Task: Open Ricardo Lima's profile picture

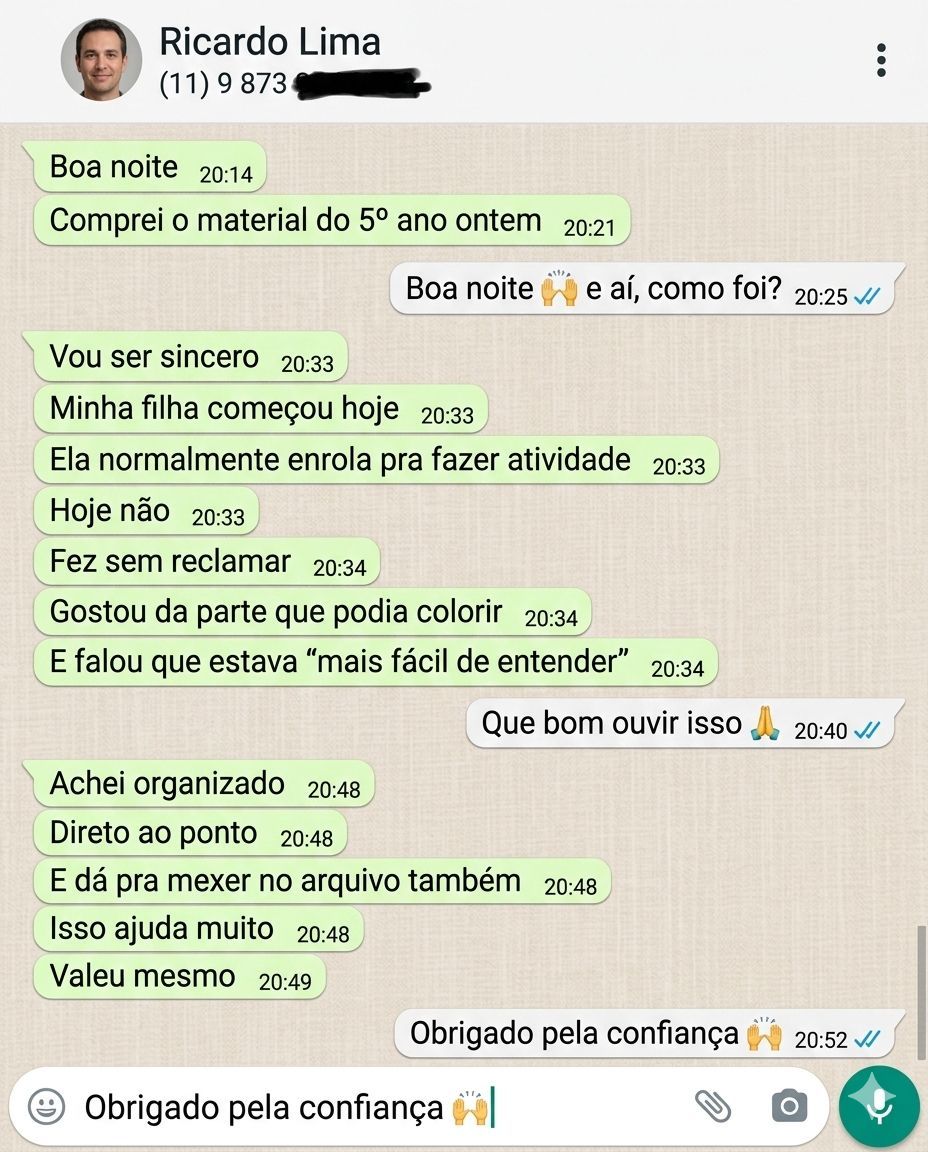Action: coord(101,60)
